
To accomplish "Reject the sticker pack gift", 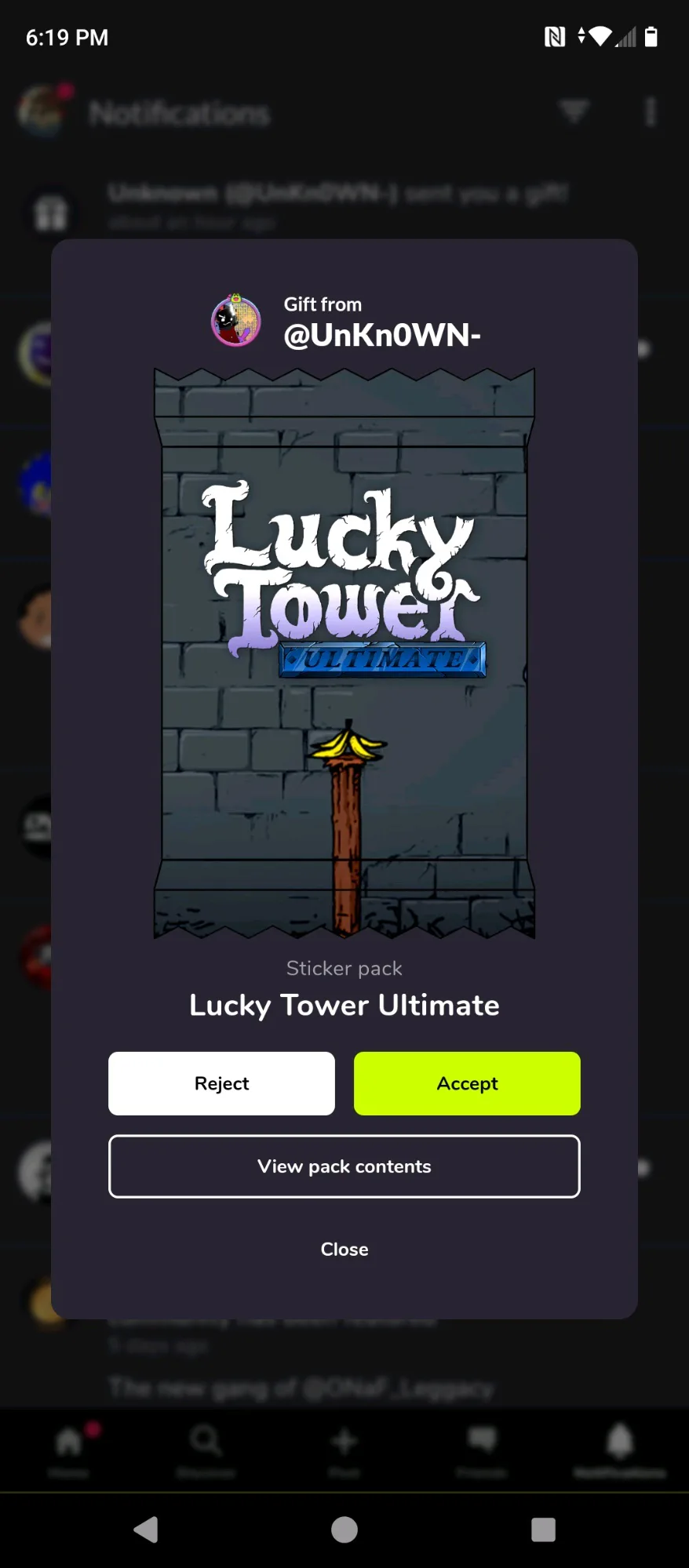I will click(x=221, y=1083).
